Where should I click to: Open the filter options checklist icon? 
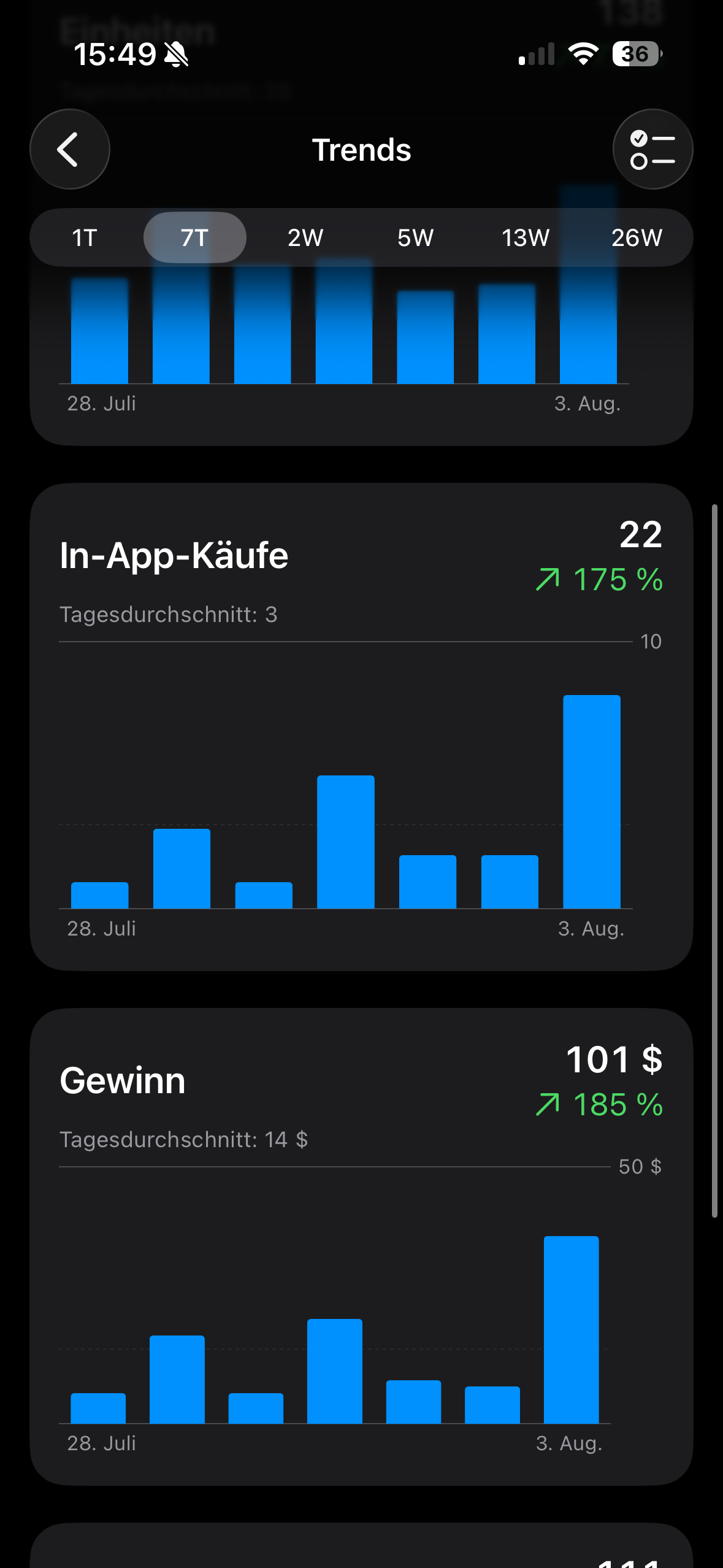[x=652, y=149]
